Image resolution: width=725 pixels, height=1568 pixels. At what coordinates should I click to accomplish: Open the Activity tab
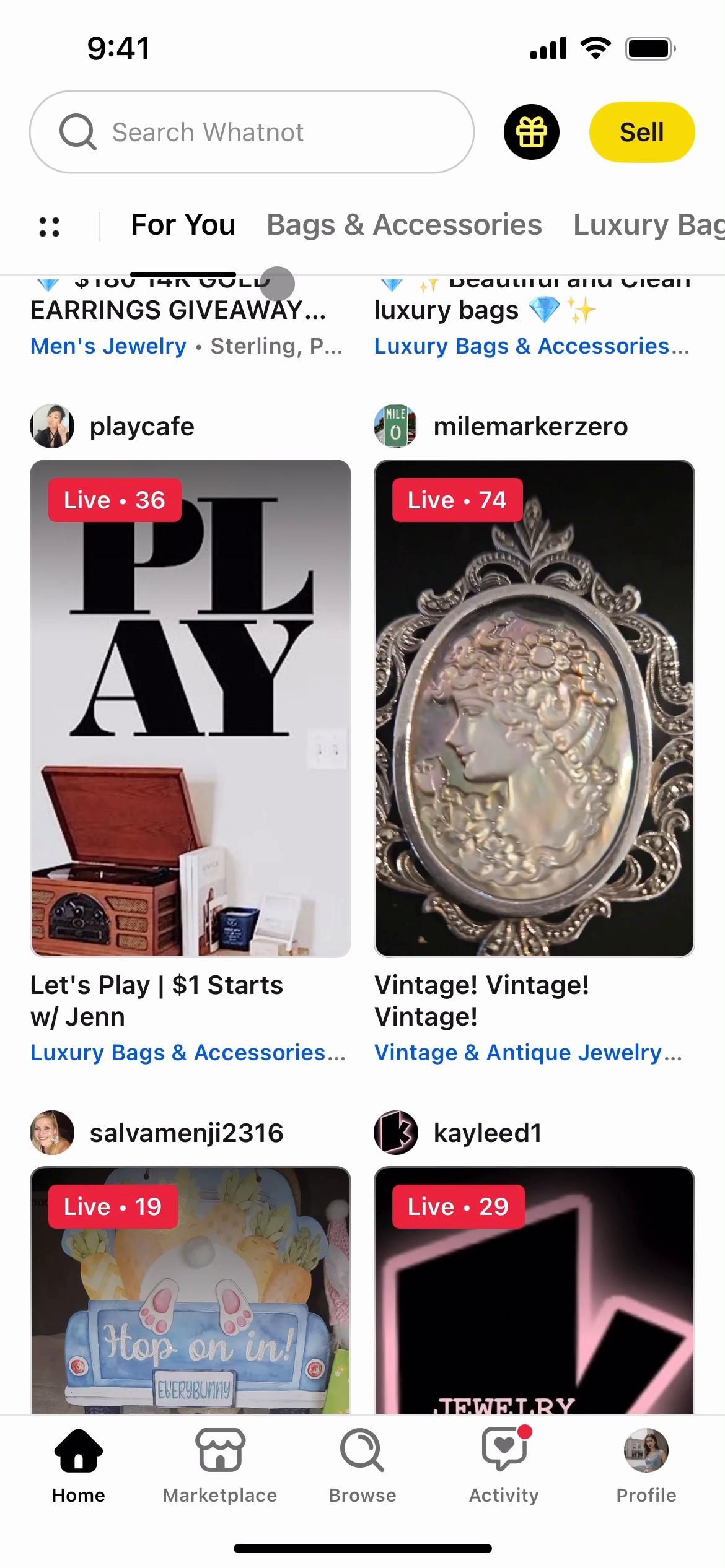pos(504,1465)
